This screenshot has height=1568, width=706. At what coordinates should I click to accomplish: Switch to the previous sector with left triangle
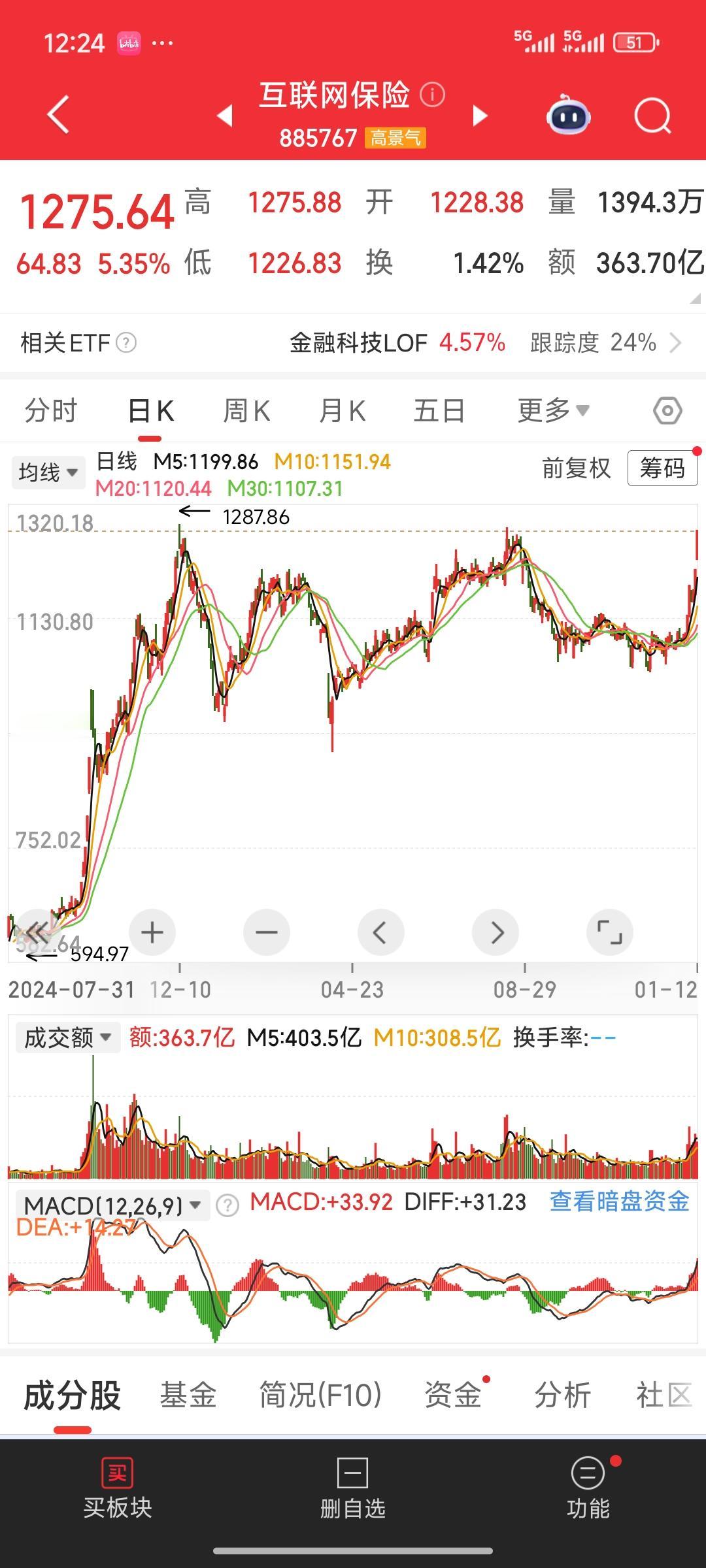(x=225, y=116)
